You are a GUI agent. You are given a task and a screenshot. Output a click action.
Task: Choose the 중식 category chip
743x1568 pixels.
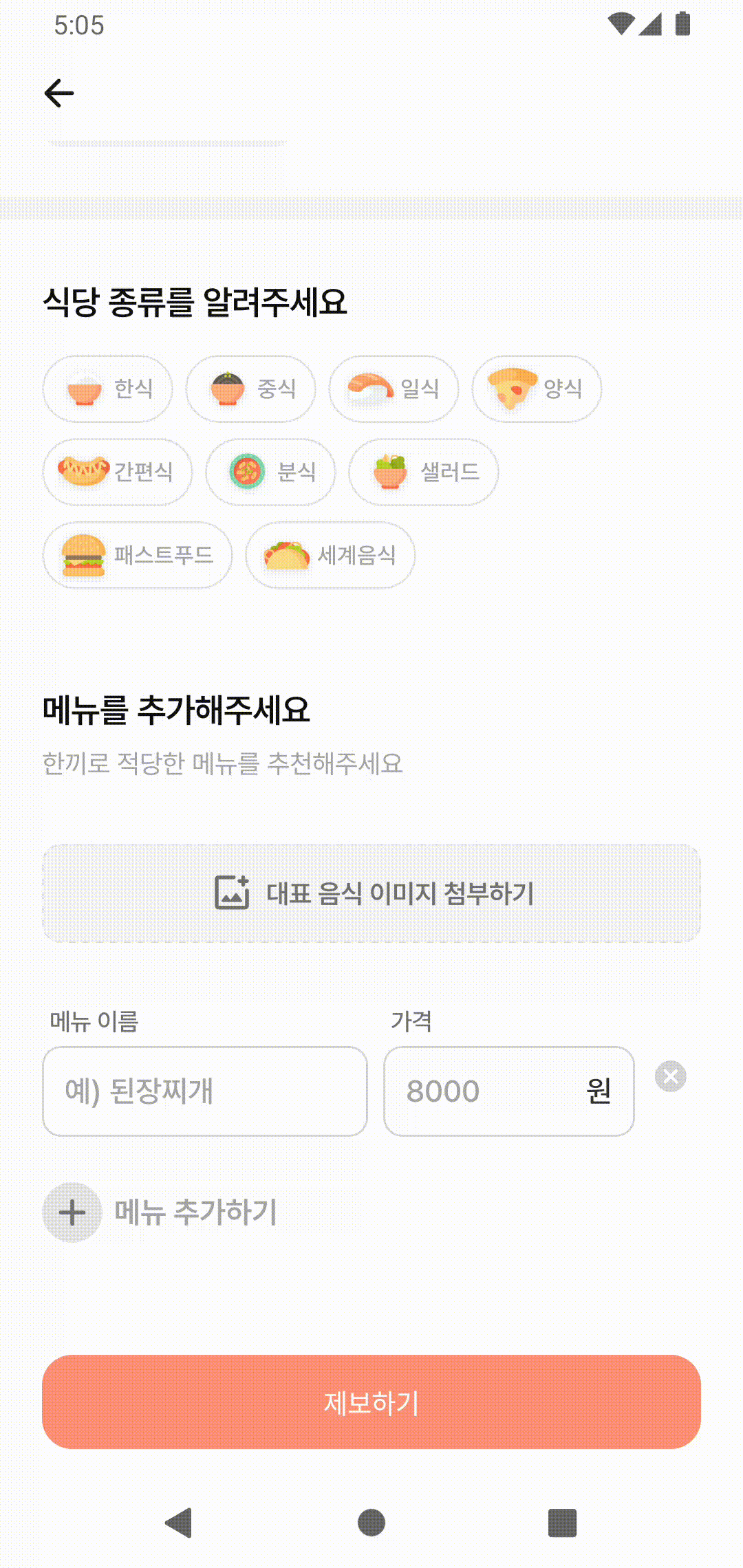coord(250,389)
